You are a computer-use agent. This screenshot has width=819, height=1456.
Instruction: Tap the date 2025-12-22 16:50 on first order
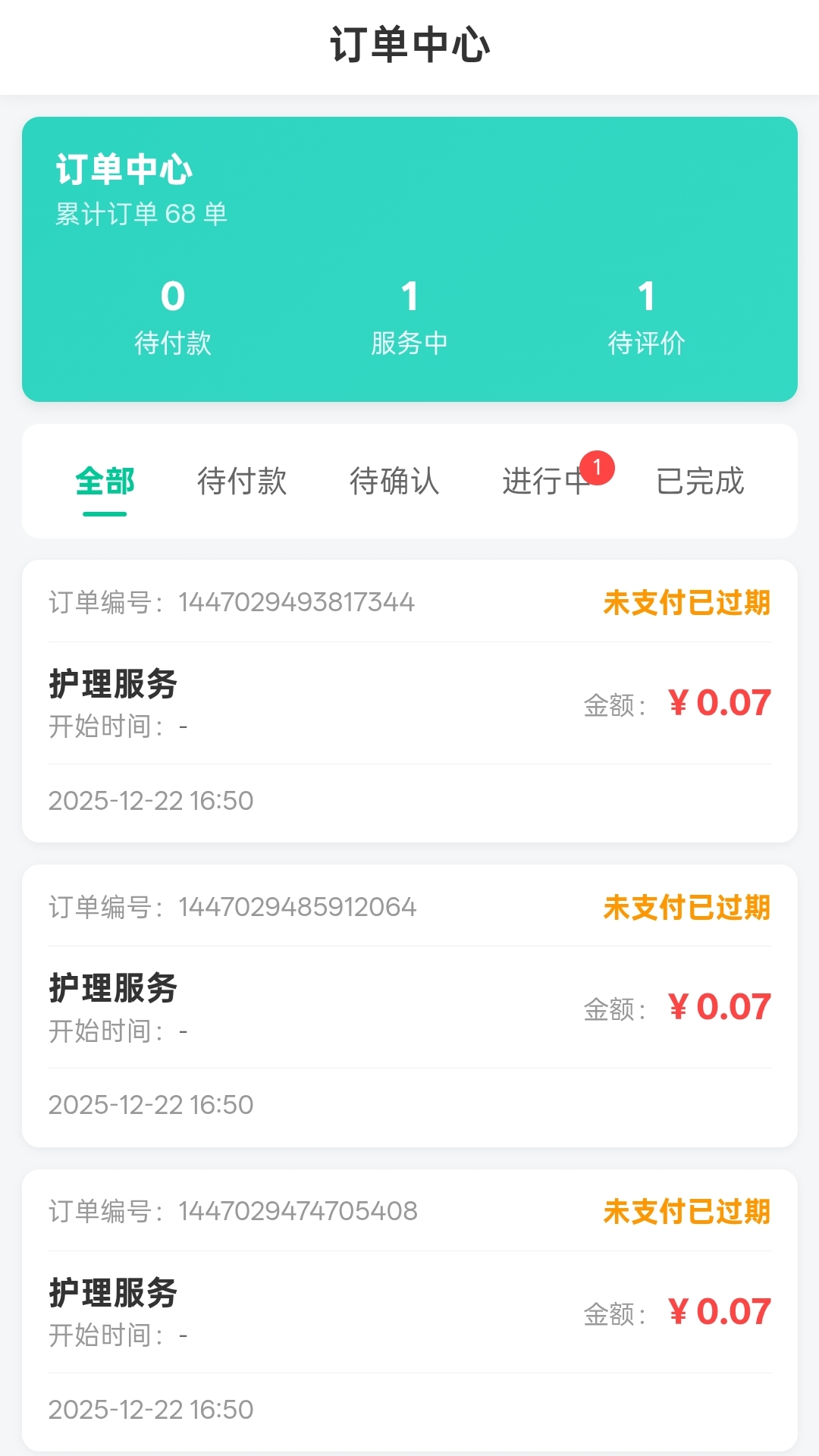click(150, 800)
